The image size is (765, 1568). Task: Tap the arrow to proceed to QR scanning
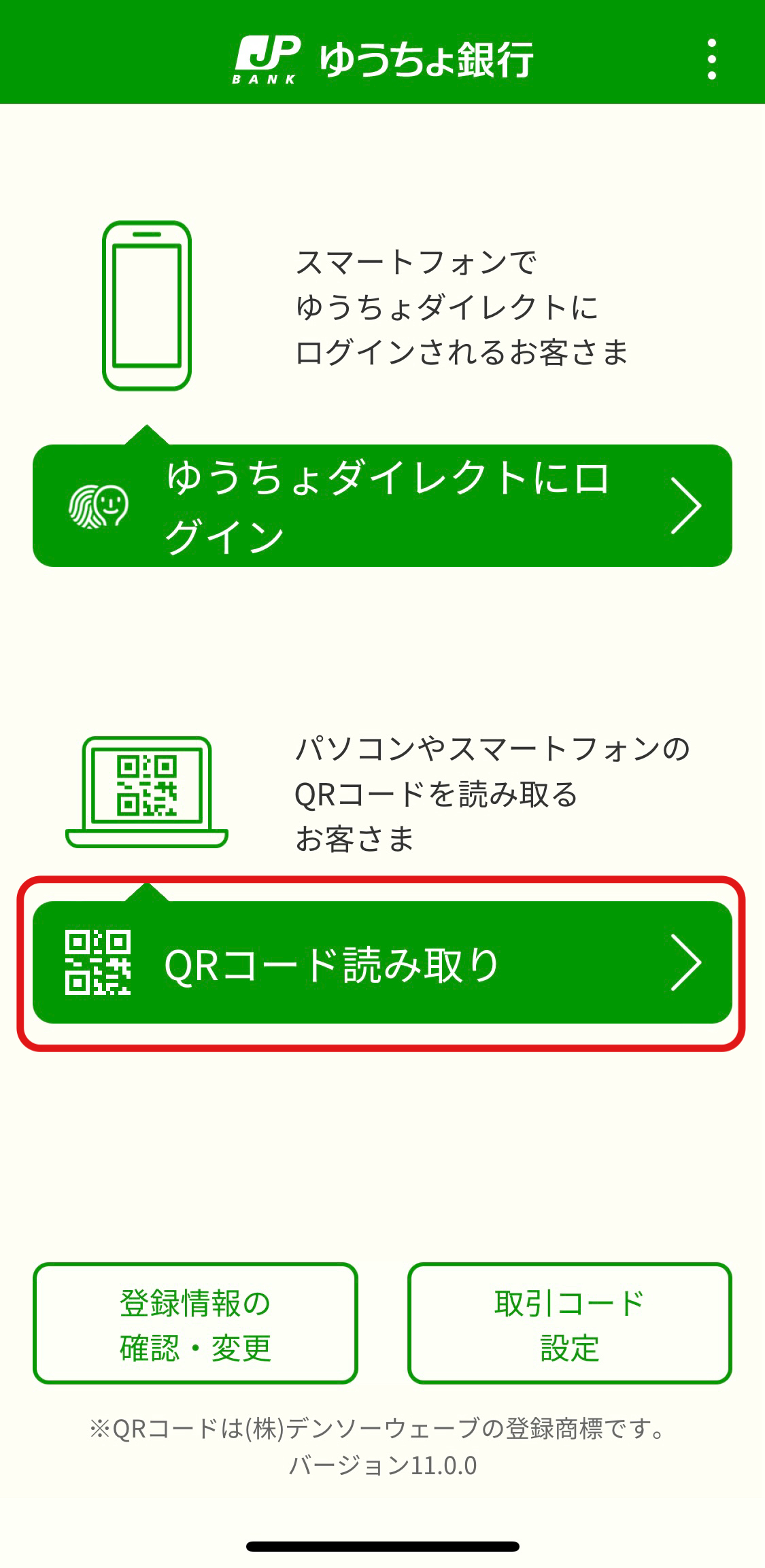point(687,960)
